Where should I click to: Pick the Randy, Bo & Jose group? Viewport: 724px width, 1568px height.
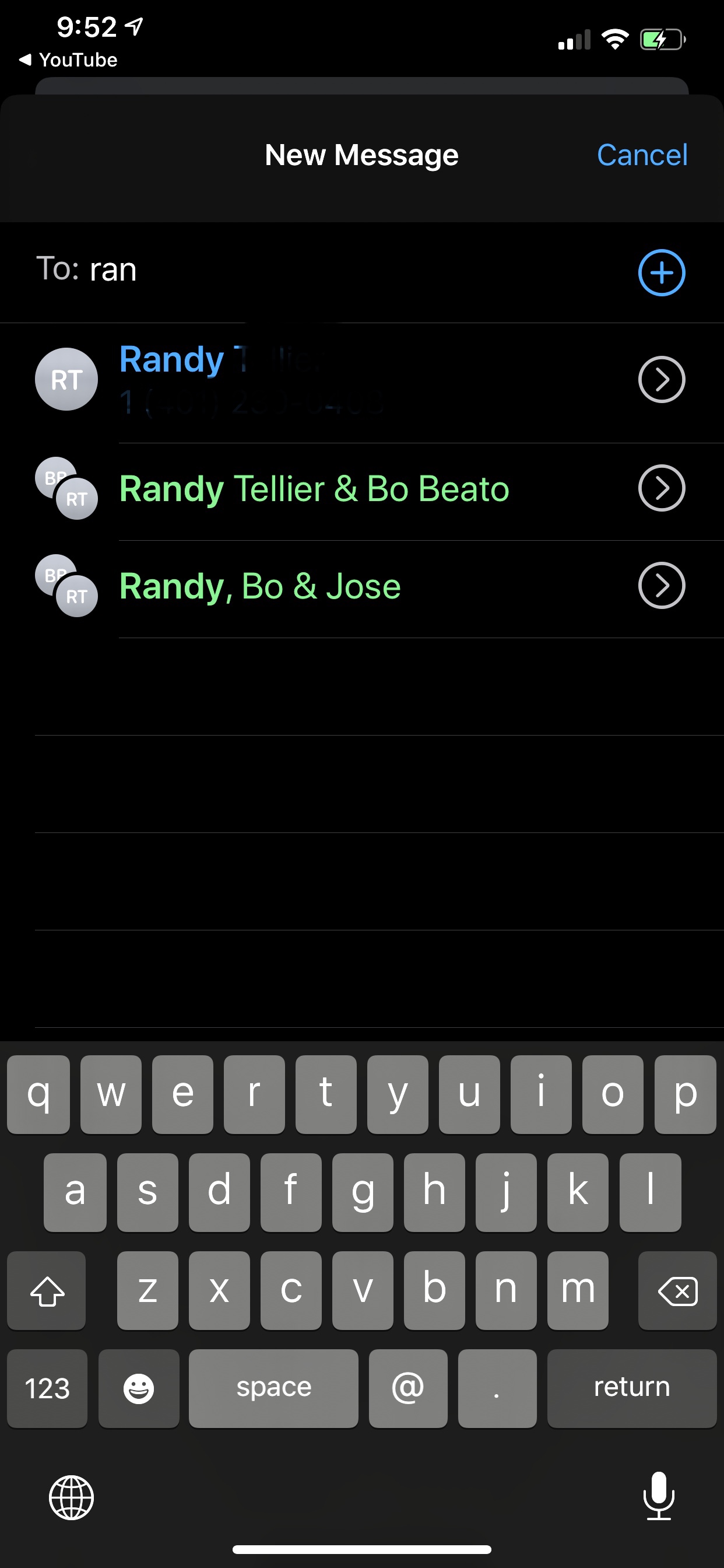pyautogui.click(x=260, y=586)
